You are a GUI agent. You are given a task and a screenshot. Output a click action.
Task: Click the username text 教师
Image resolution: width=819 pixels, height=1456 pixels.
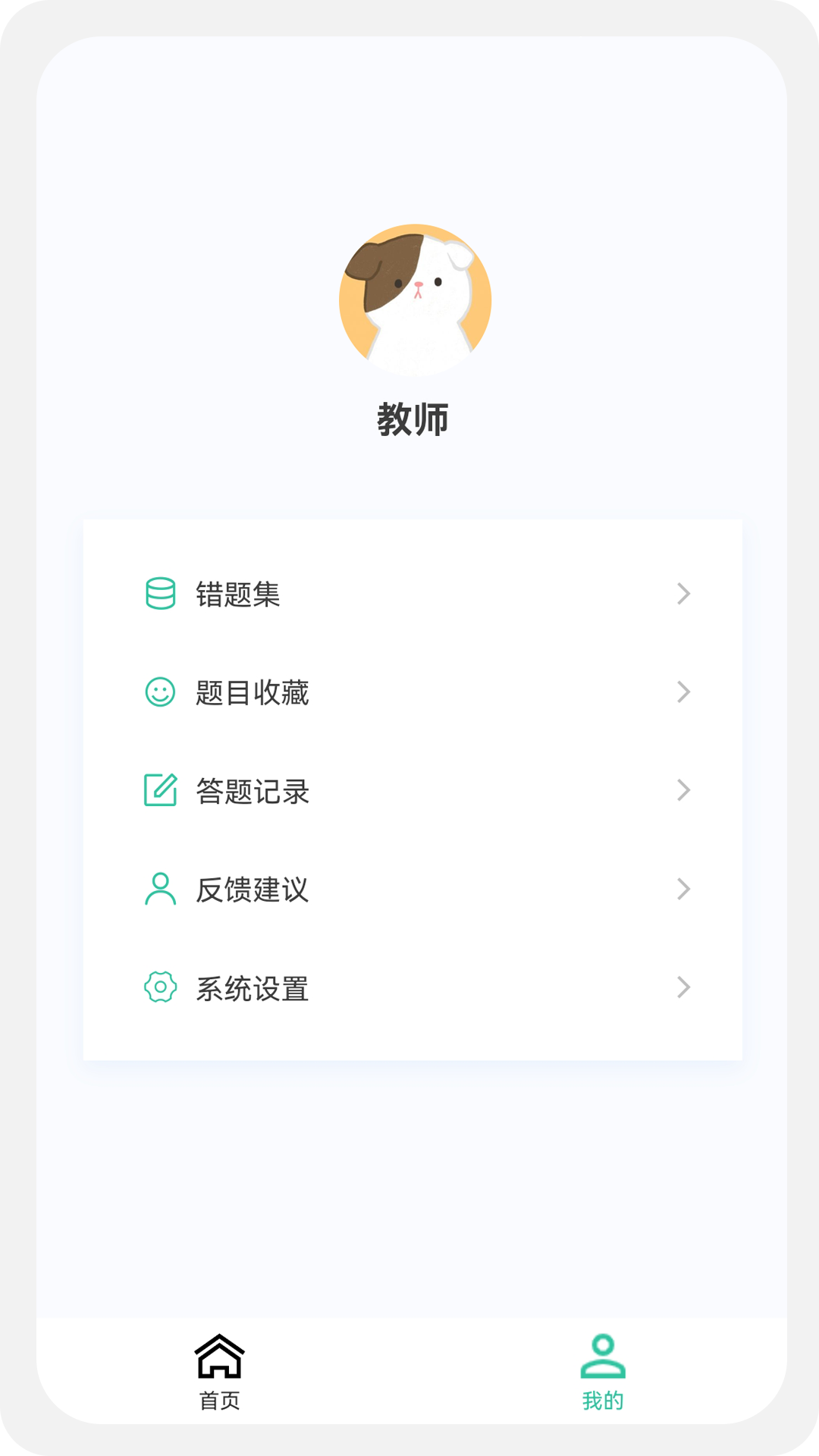pyautogui.click(x=413, y=417)
